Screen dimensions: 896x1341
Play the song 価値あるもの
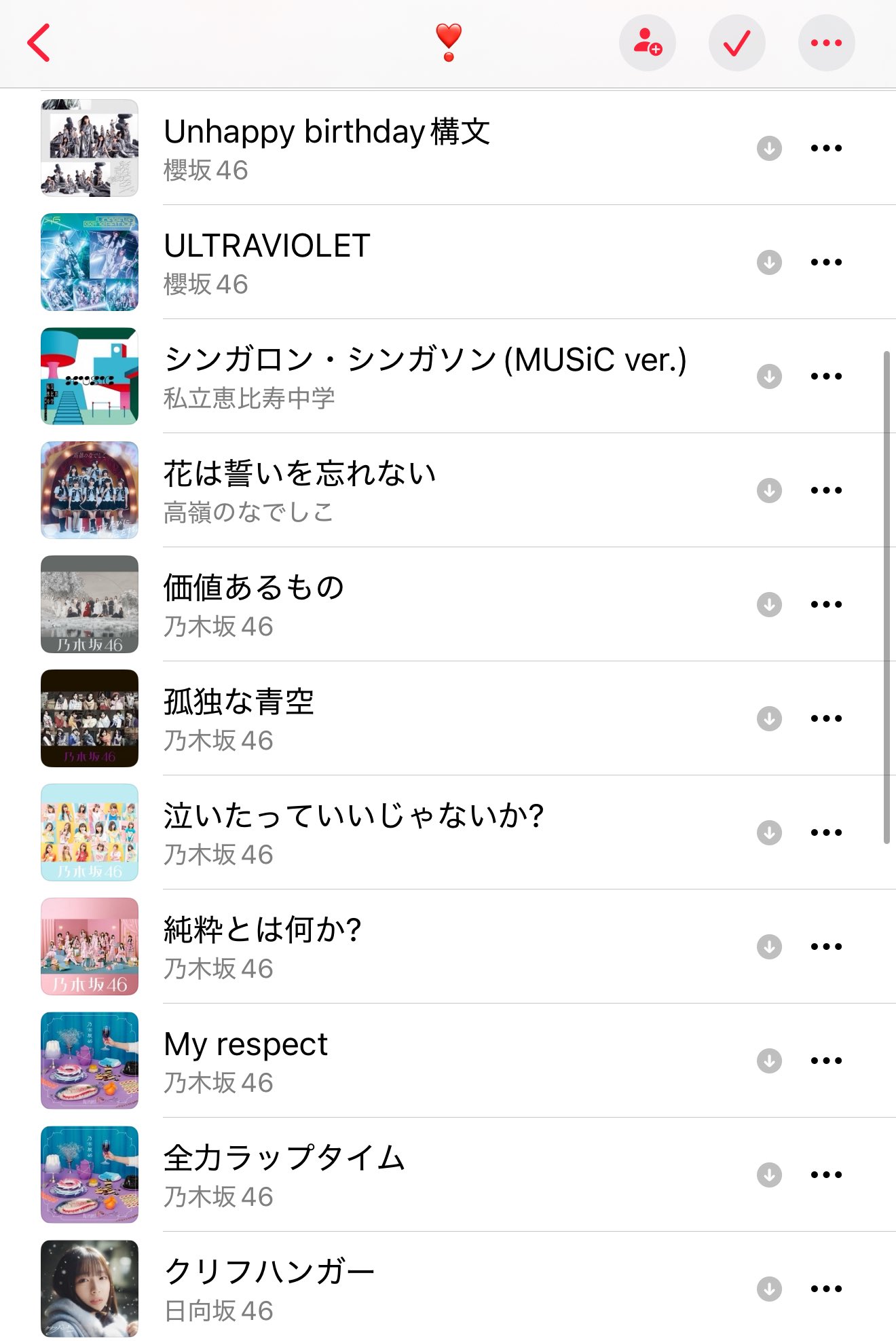(254, 604)
